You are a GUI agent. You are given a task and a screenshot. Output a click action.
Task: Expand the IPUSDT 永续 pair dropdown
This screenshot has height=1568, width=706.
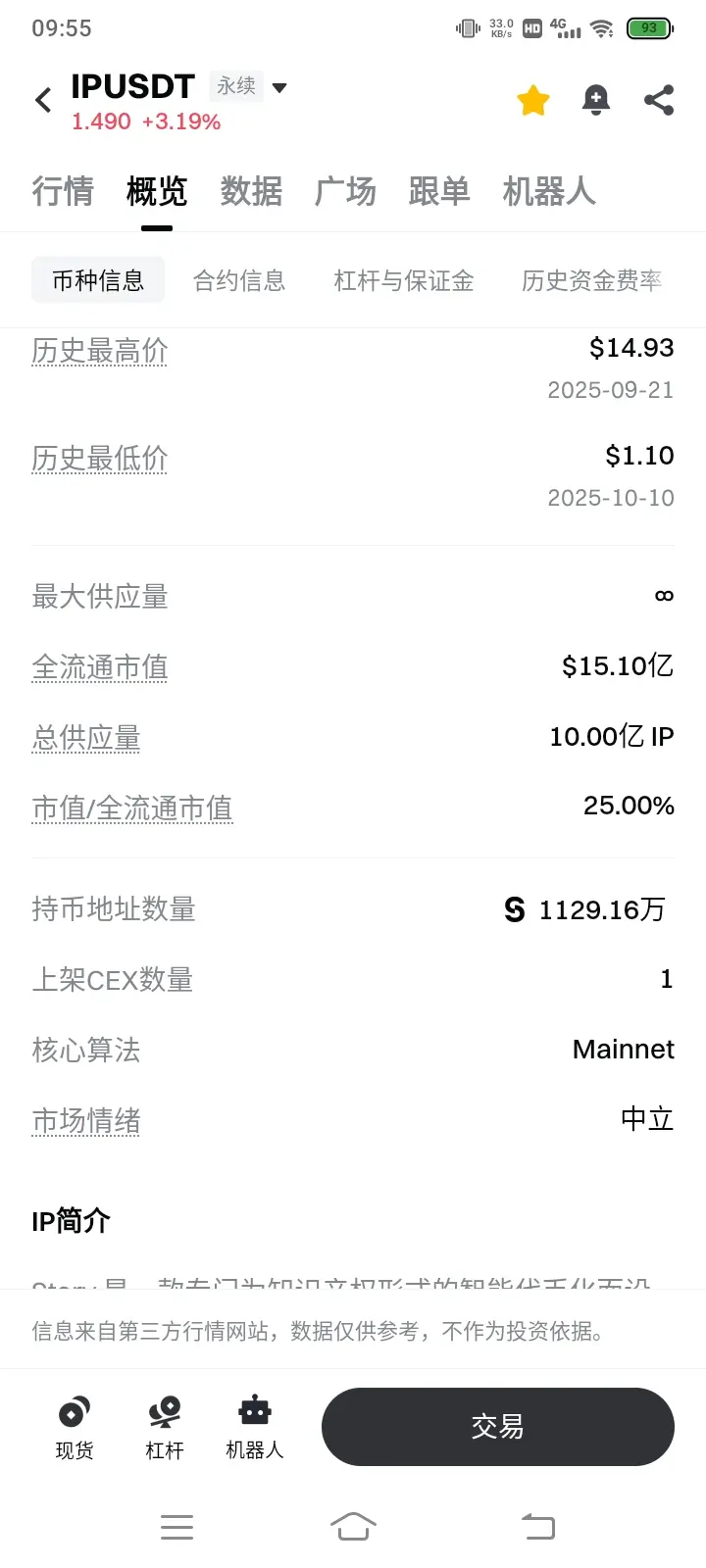tap(279, 87)
